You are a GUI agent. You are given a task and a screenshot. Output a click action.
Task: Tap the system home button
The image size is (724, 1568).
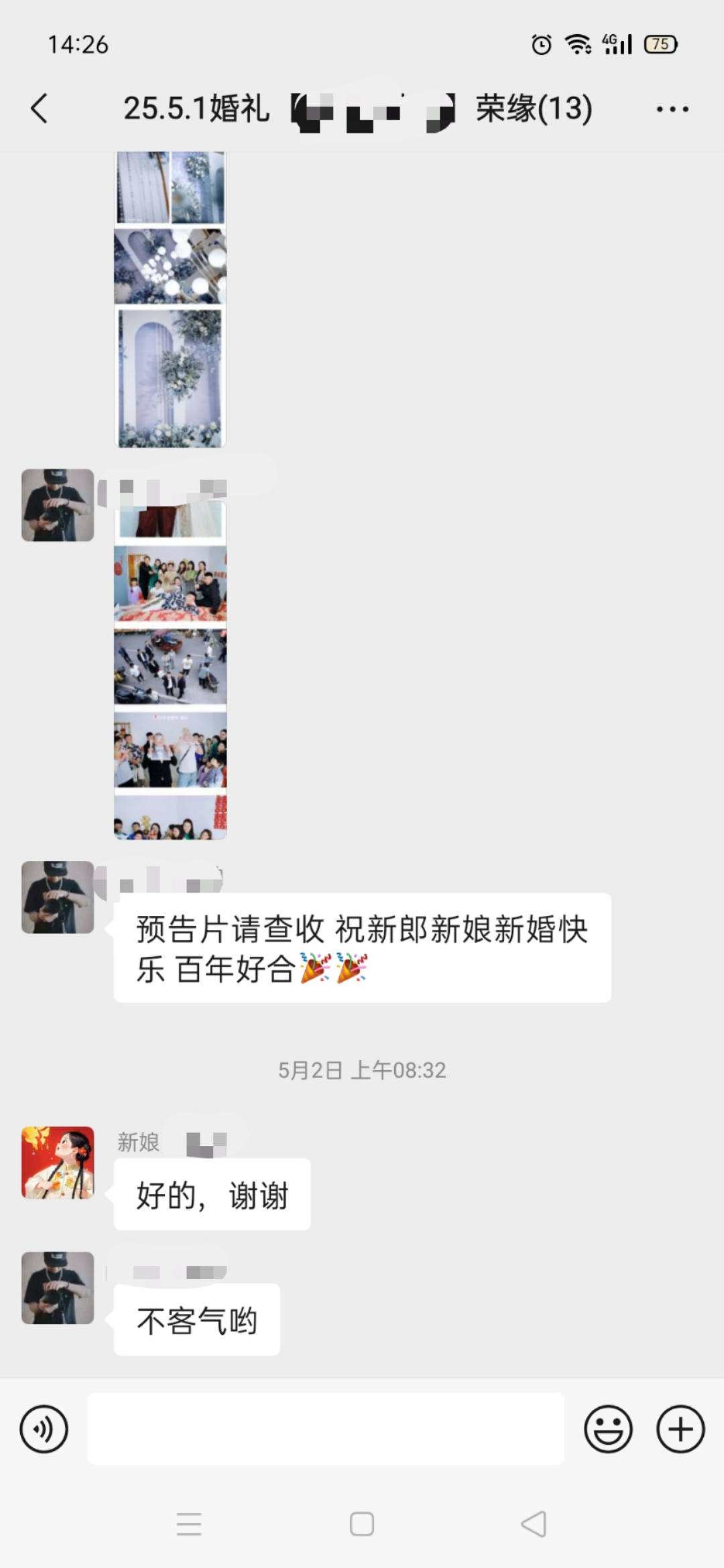[x=362, y=1524]
